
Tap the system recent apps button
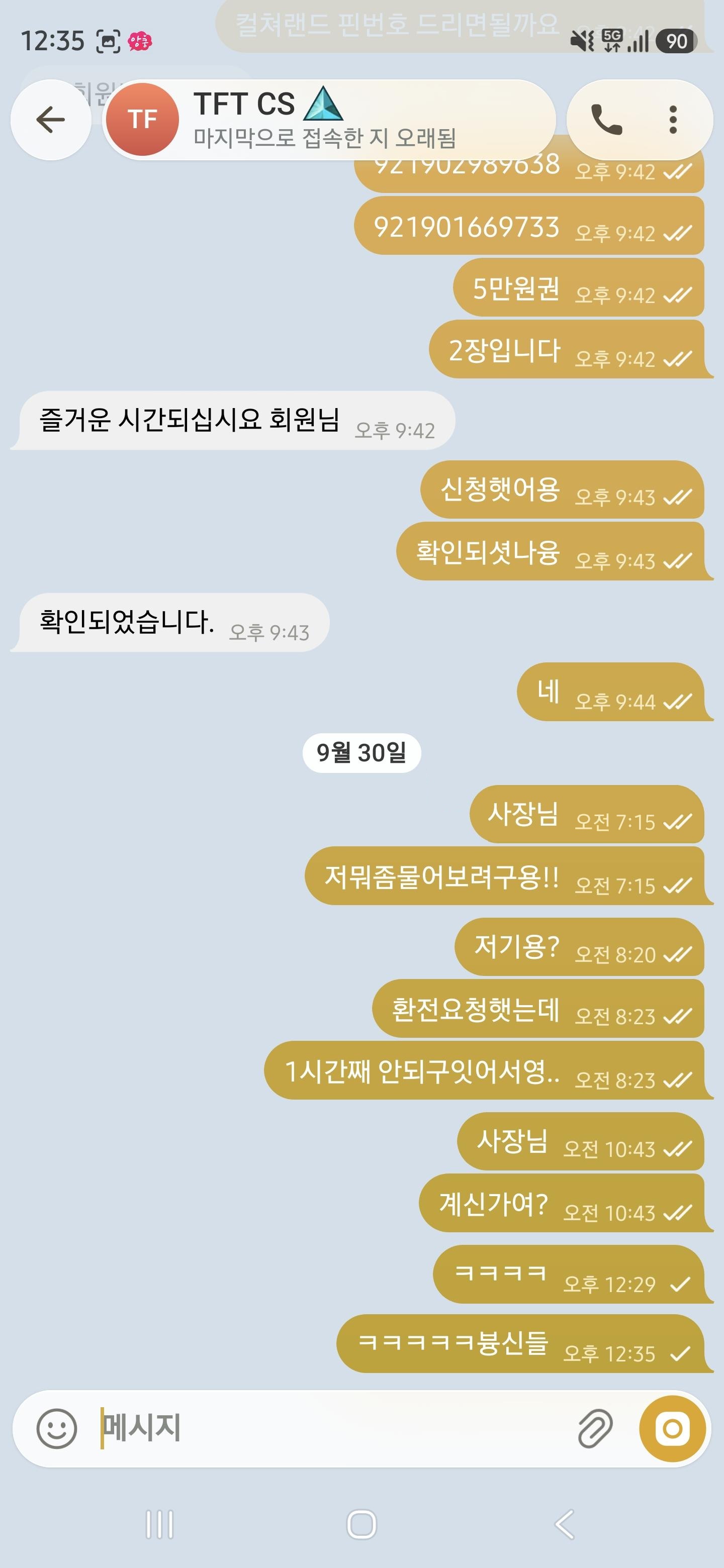pyautogui.click(x=159, y=1524)
